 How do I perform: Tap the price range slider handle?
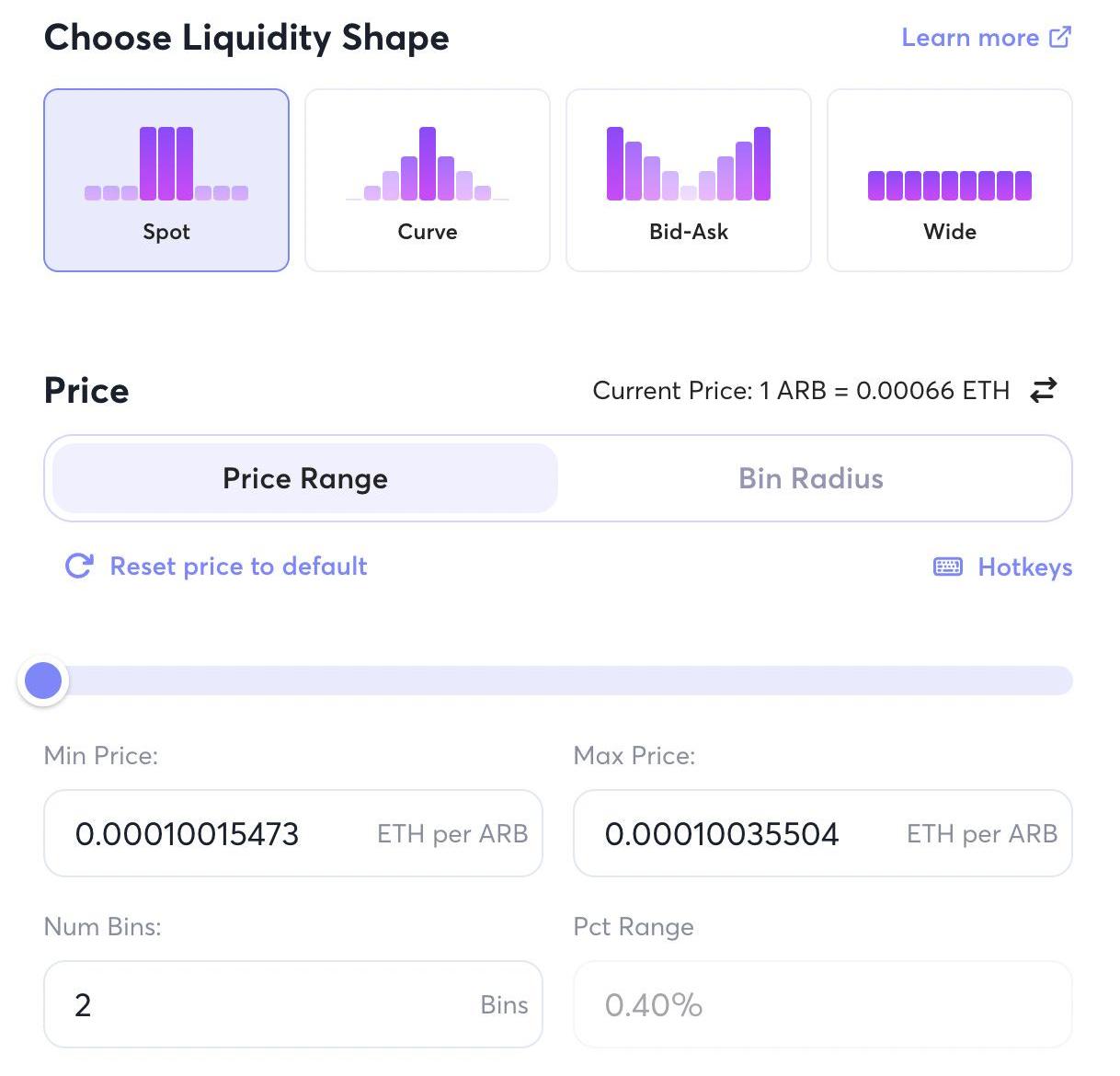point(43,681)
